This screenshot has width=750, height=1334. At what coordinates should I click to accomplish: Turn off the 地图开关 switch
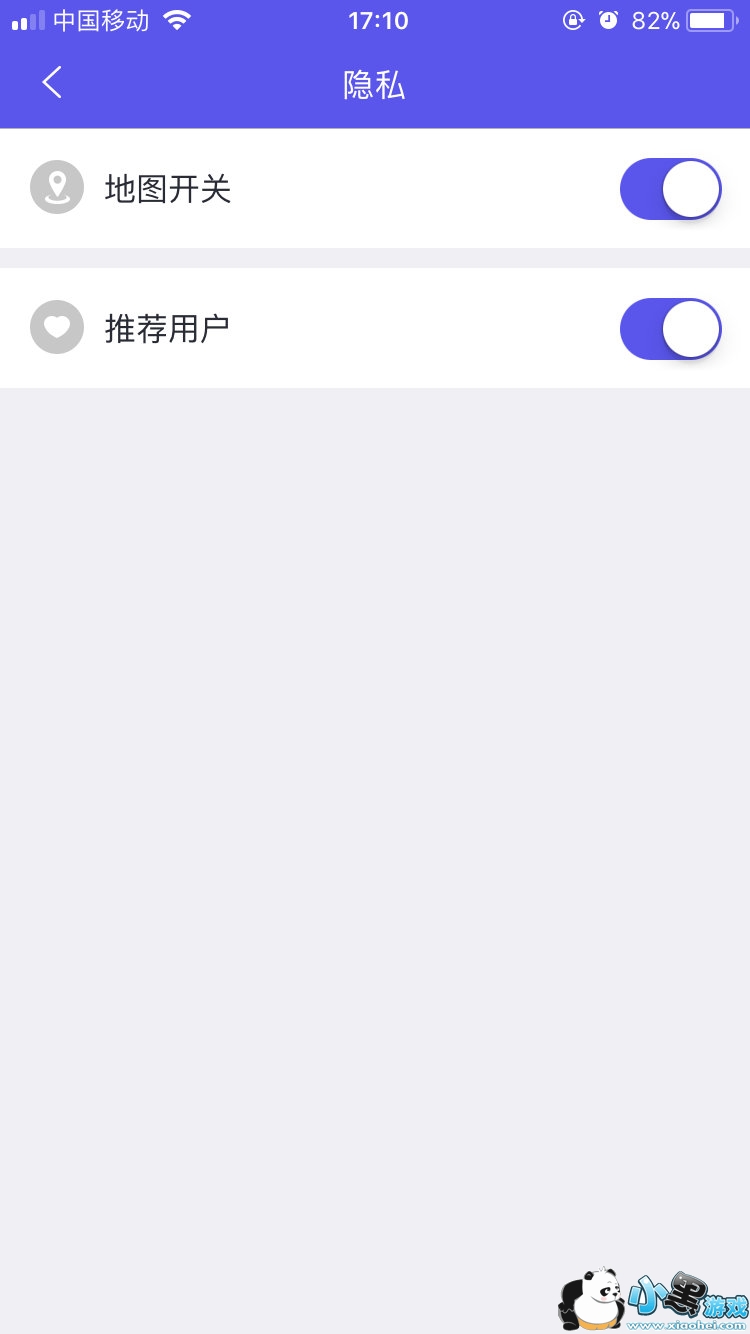(x=671, y=189)
